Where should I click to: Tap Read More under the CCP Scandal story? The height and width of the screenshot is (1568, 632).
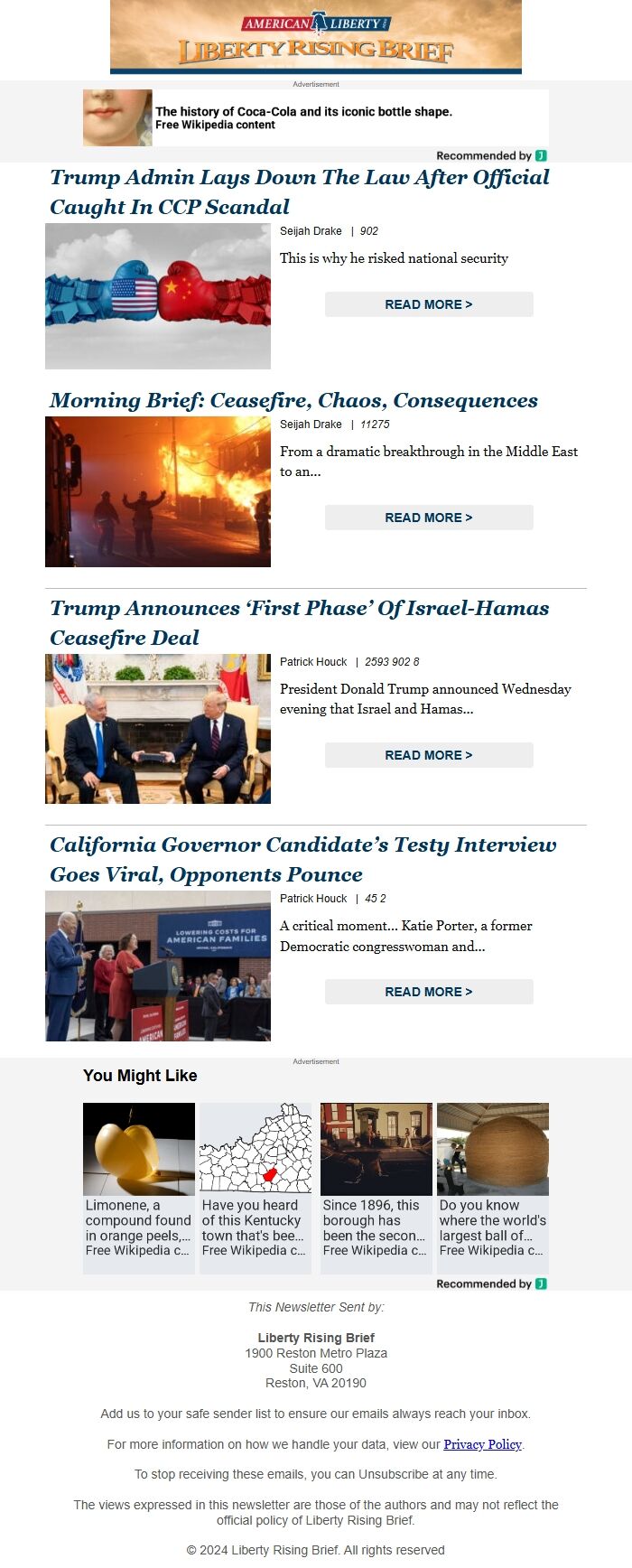click(x=429, y=304)
